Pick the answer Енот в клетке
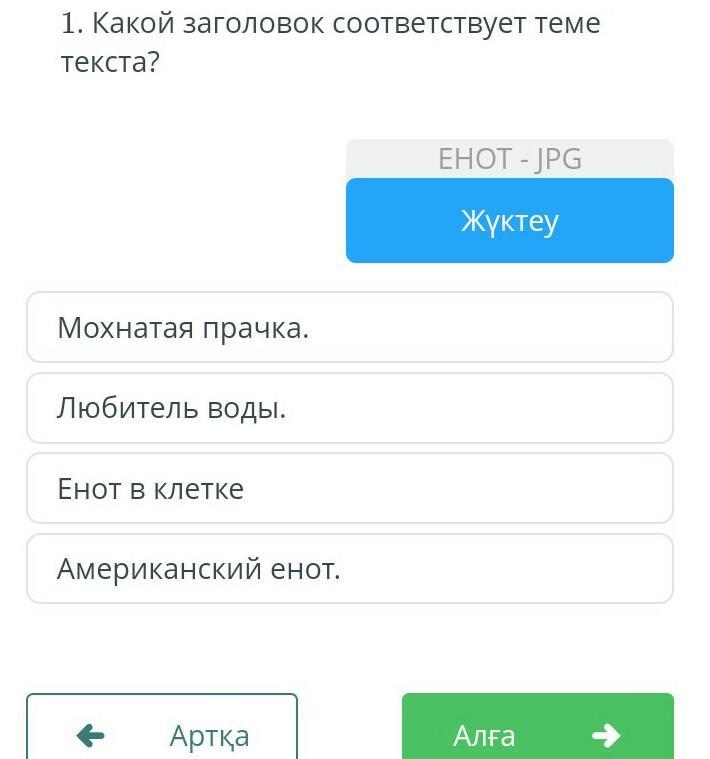710x759 pixels. tap(349, 489)
